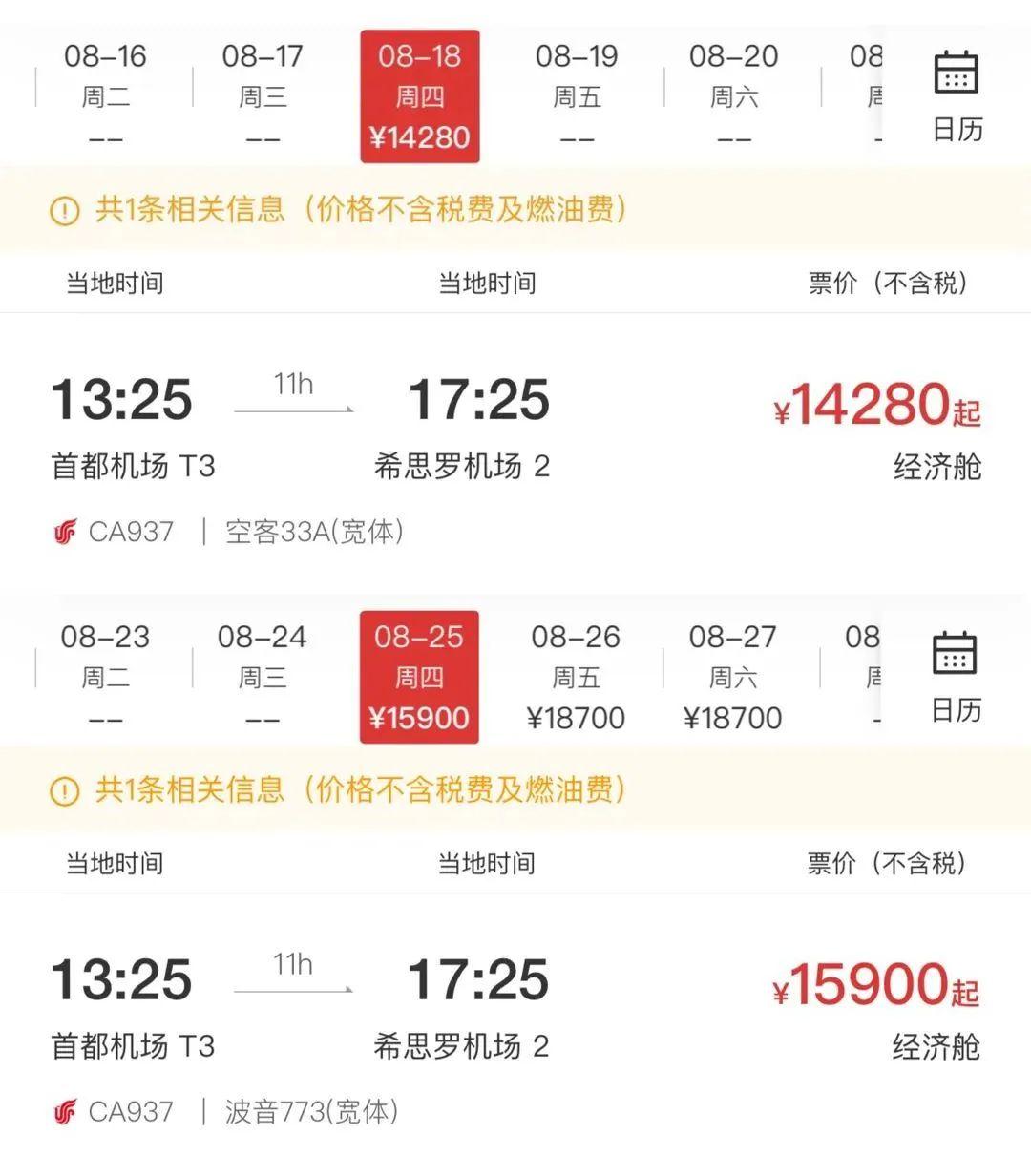Click the info icon beside first 共1条相关信息 notice

[63, 212]
